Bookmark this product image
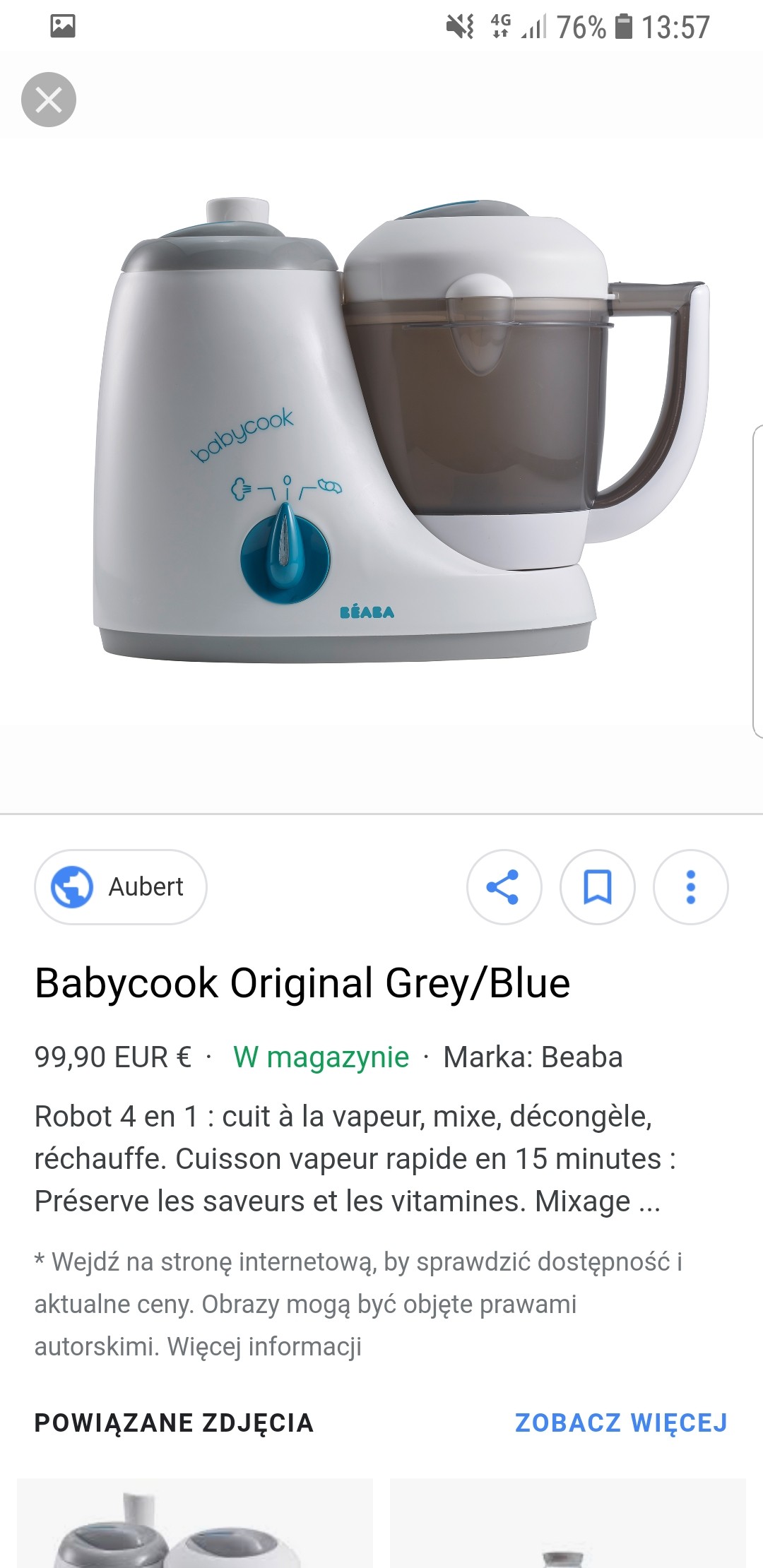The image size is (763, 1568). 597,886
